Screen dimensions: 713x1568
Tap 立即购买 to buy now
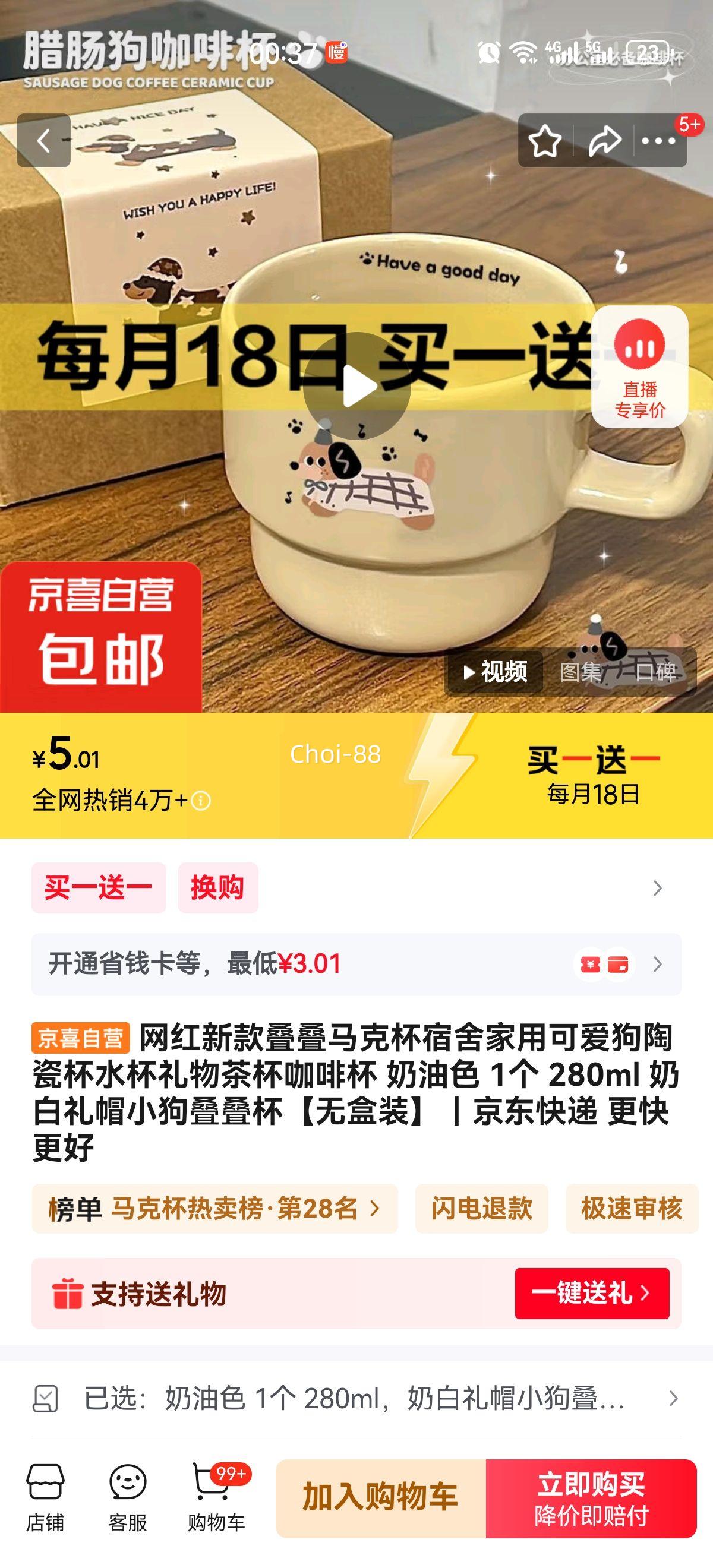(591, 1498)
